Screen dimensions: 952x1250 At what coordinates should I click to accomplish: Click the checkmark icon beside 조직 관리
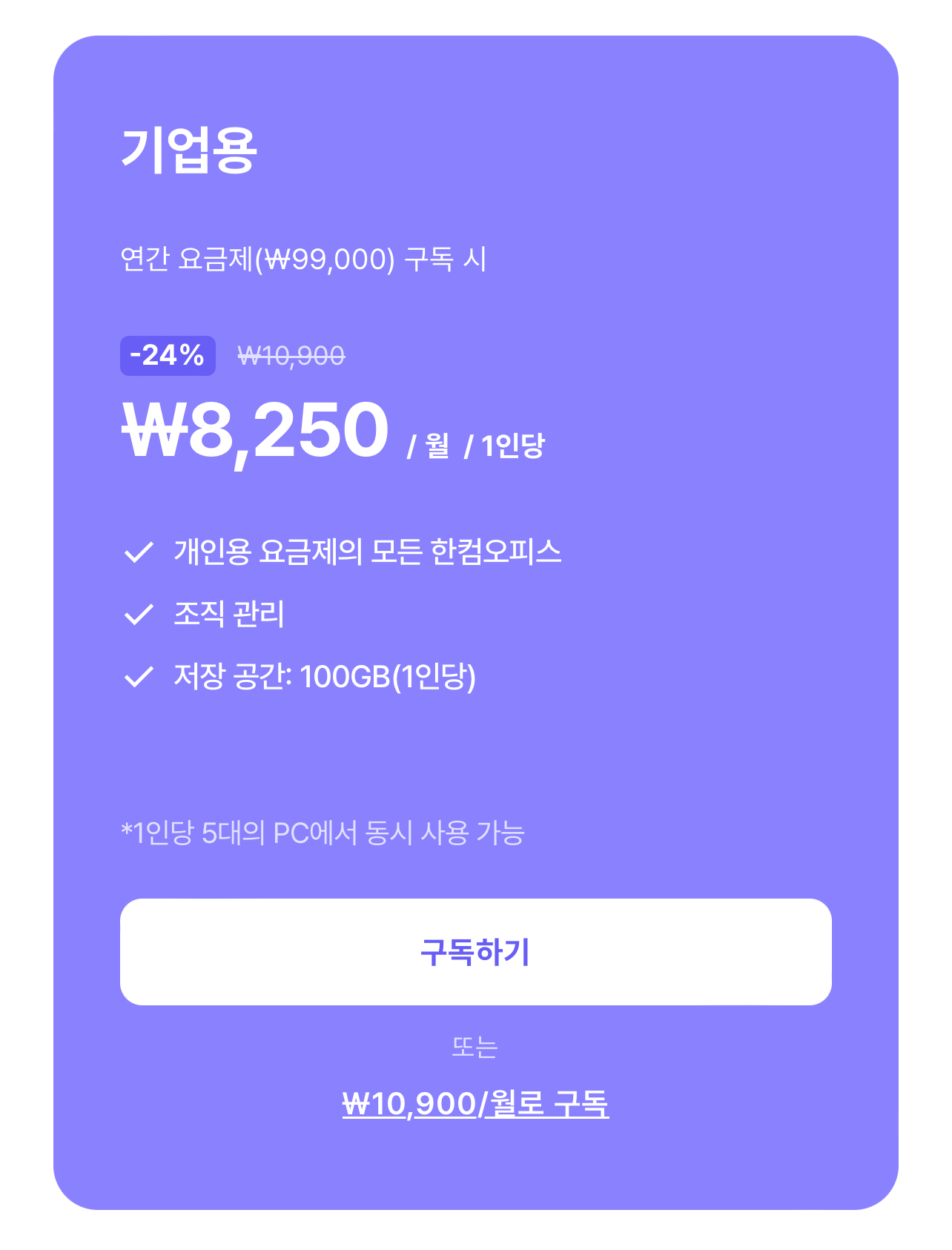tap(138, 614)
